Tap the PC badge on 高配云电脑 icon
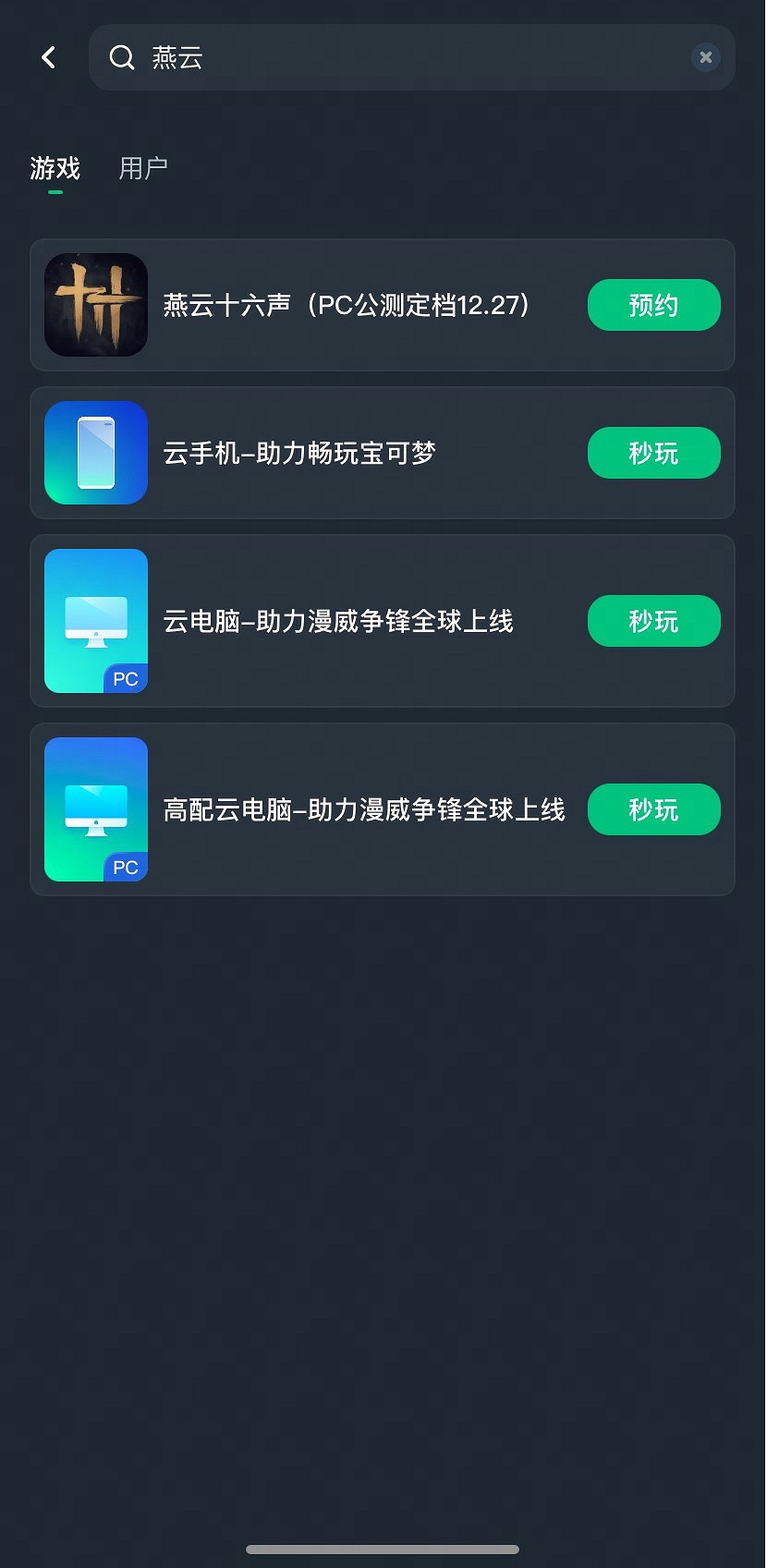767x1568 pixels. pos(125,867)
